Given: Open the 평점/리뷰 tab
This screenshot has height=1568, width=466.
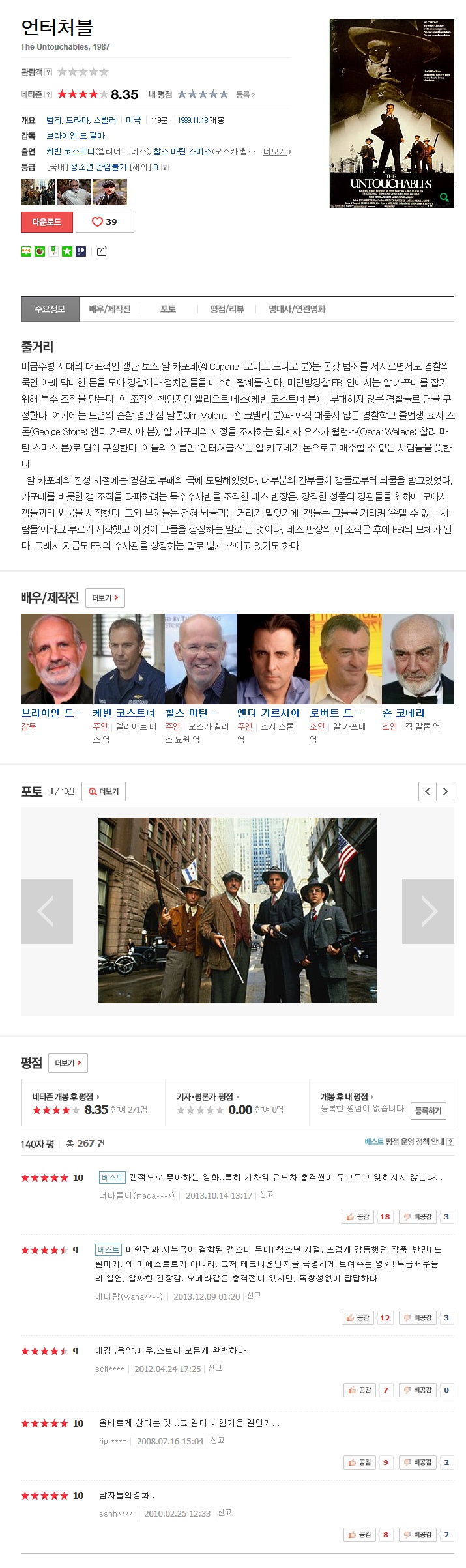Looking at the screenshot, I should pyautogui.click(x=227, y=309).
